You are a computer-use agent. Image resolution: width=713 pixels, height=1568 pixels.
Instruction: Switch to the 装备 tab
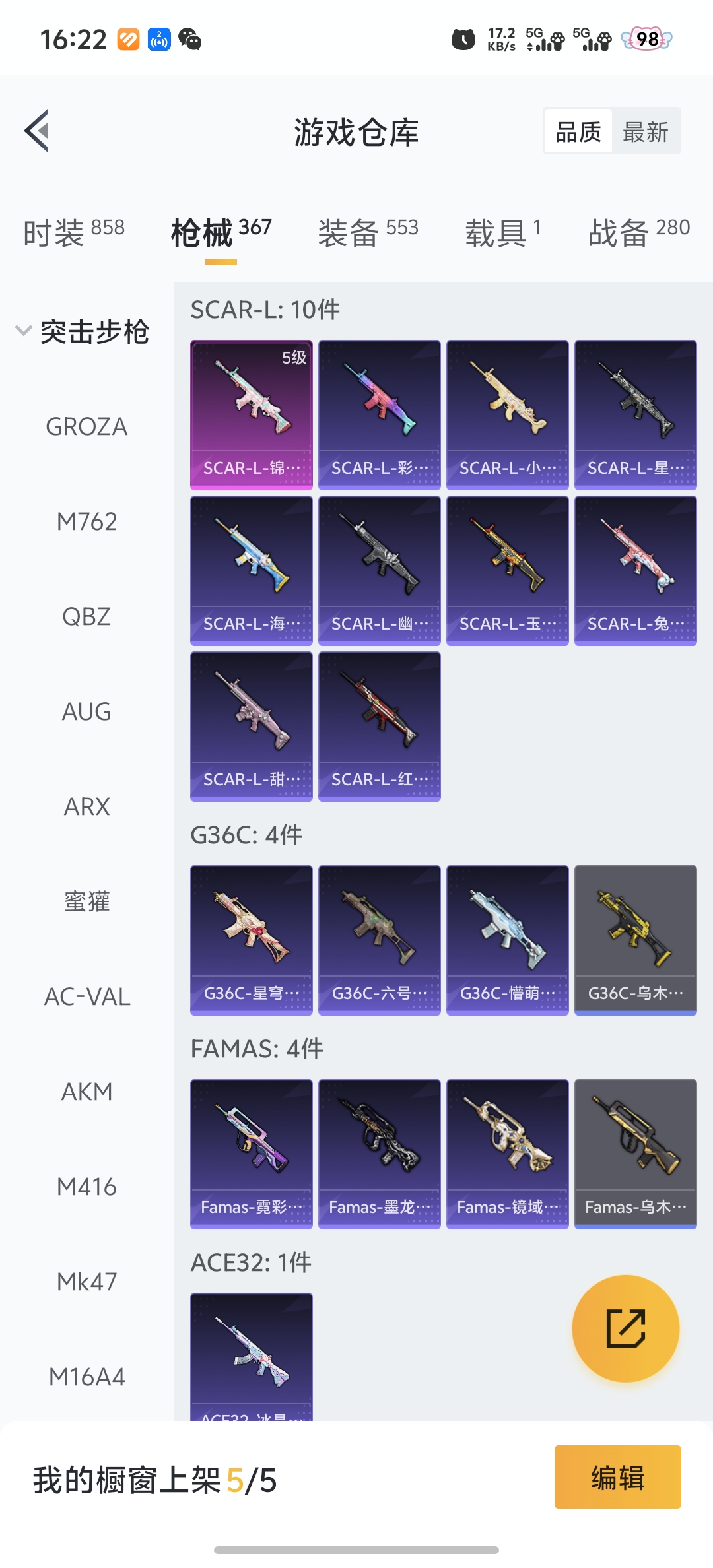(368, 232)
